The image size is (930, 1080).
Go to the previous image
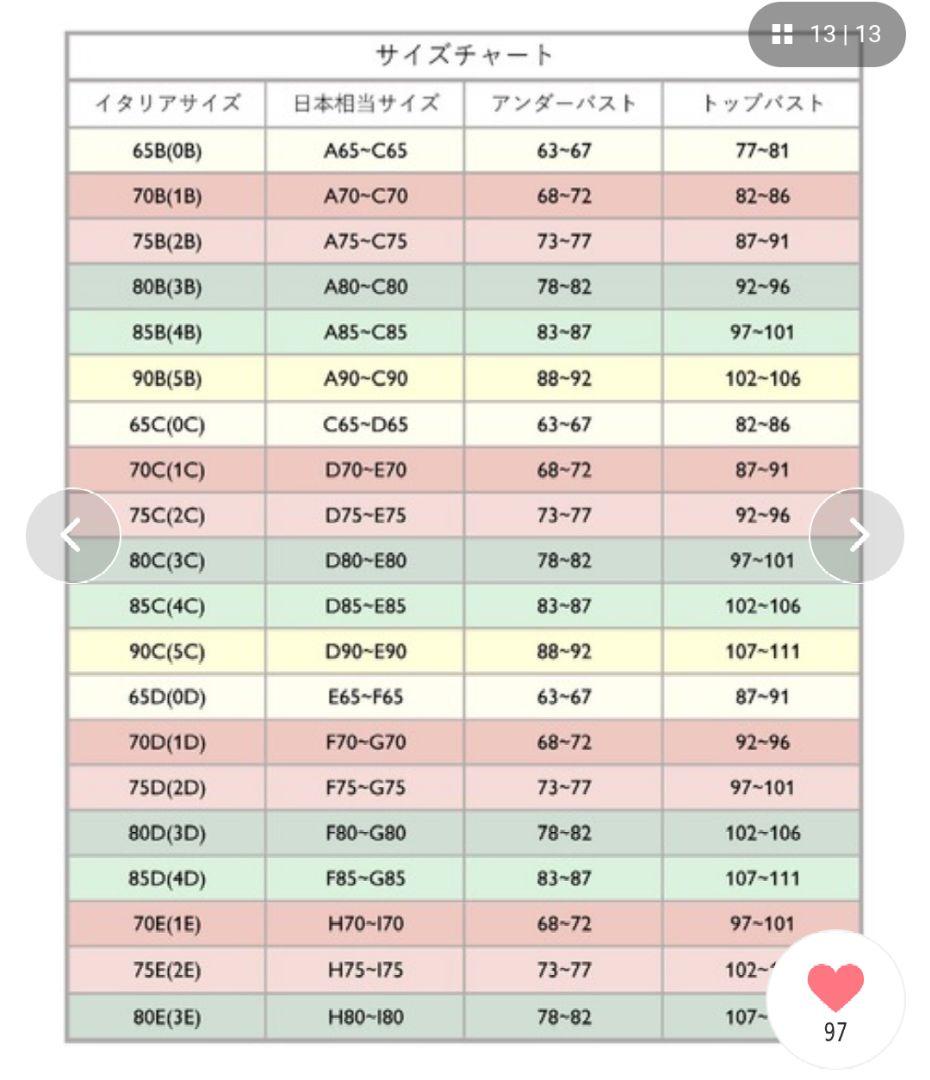[73, 535]
